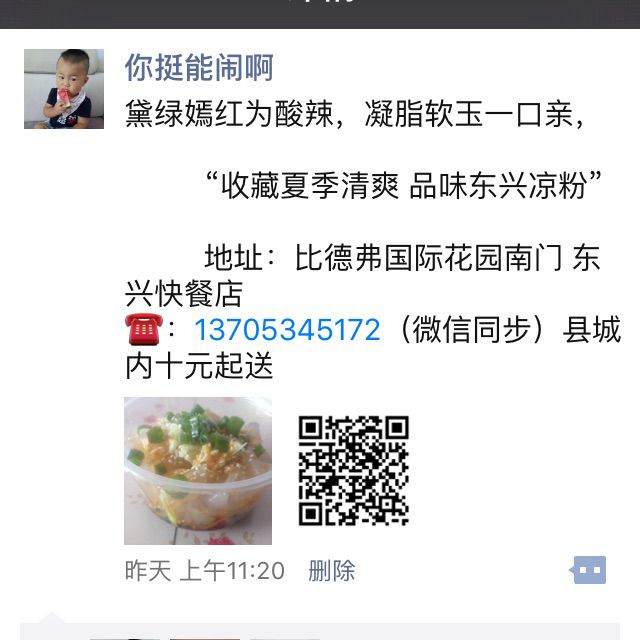Screen dimensions: 640x640
Task: Tap the username 你挺能闹啊
Action: pos(199,67)
